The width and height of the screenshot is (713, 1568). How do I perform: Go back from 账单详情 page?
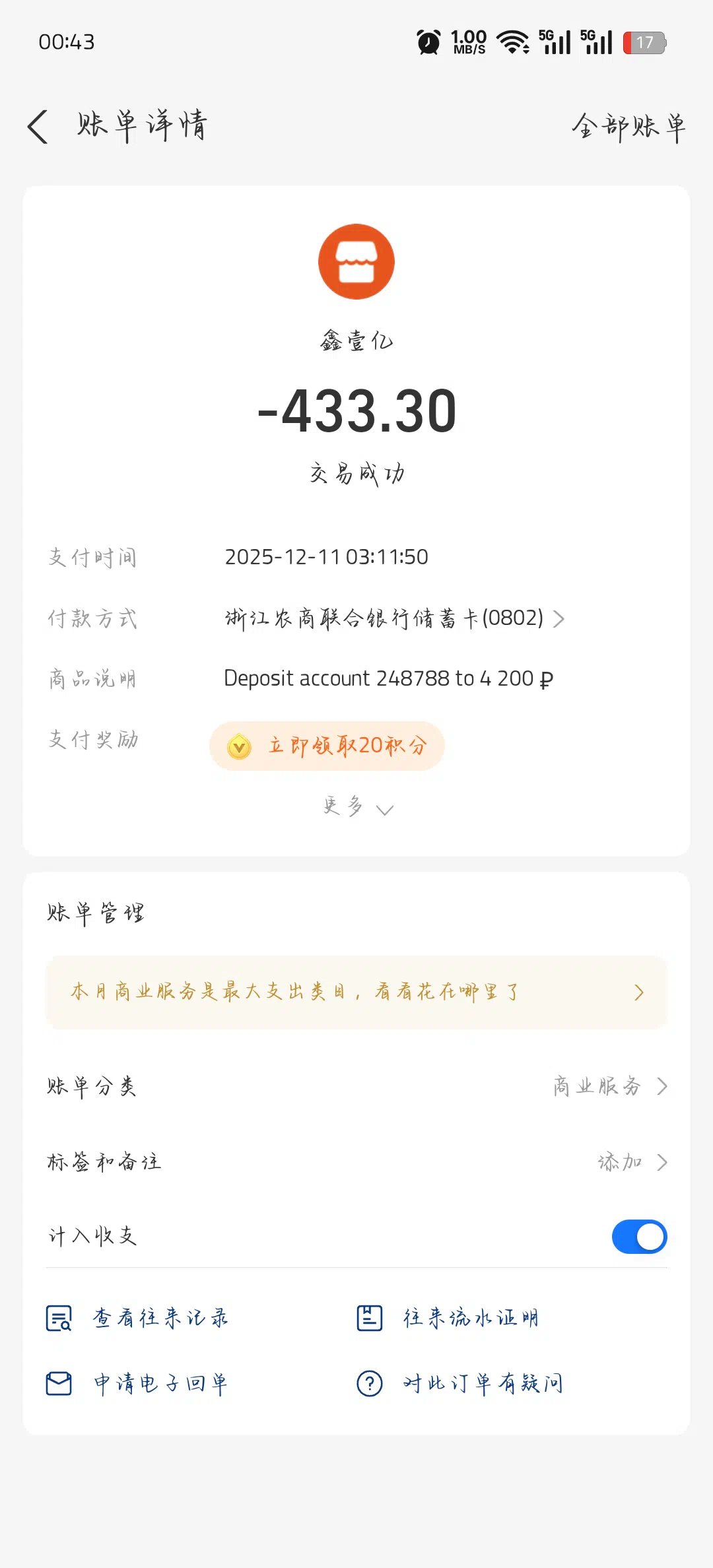38,126
